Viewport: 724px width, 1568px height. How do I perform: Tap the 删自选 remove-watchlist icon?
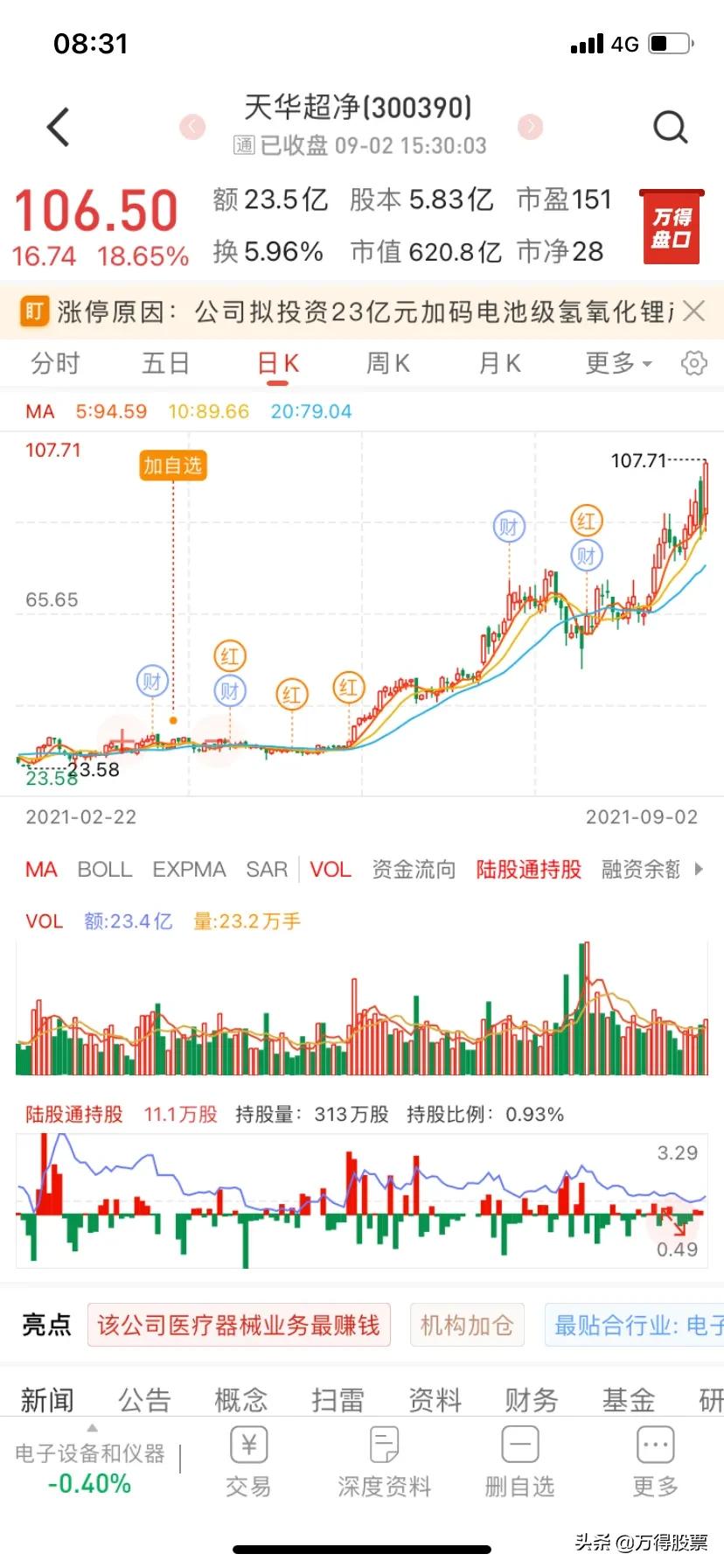(x=519, y=1457)
